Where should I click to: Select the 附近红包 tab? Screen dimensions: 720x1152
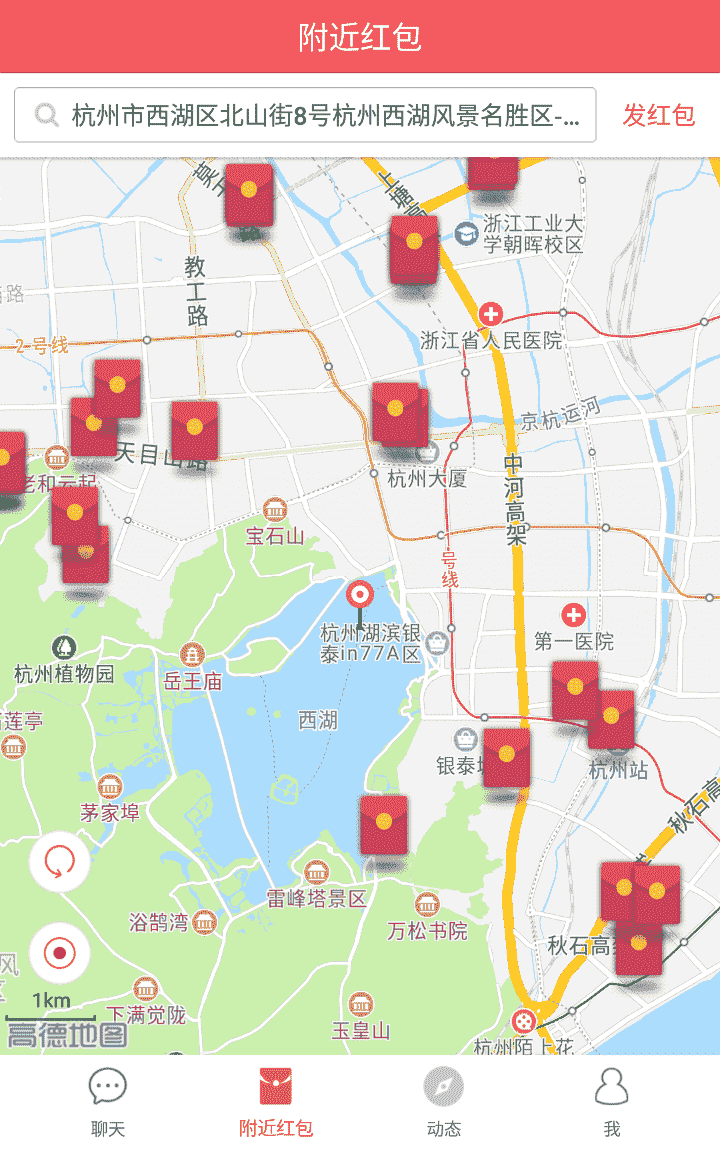coord(276,1104)
